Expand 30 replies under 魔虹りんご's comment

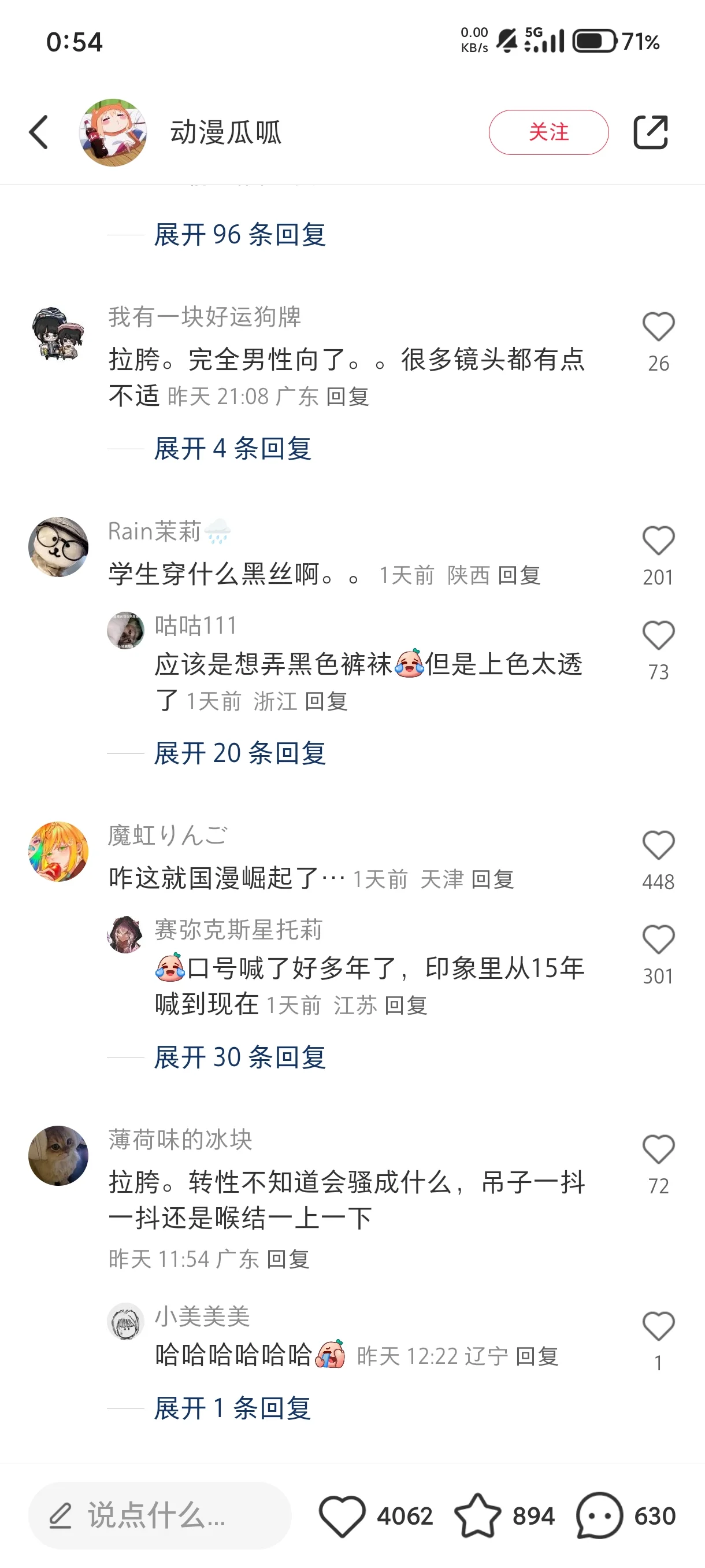point(240,1058)
